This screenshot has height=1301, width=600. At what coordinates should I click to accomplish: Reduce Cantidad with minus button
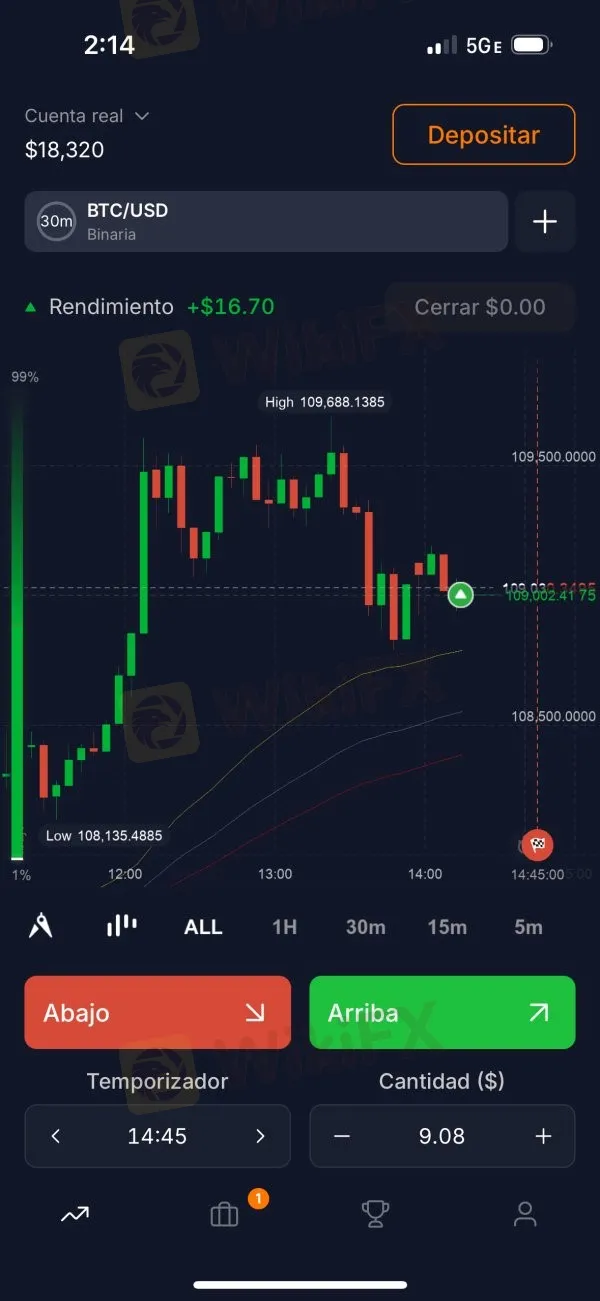(342, 1136)
